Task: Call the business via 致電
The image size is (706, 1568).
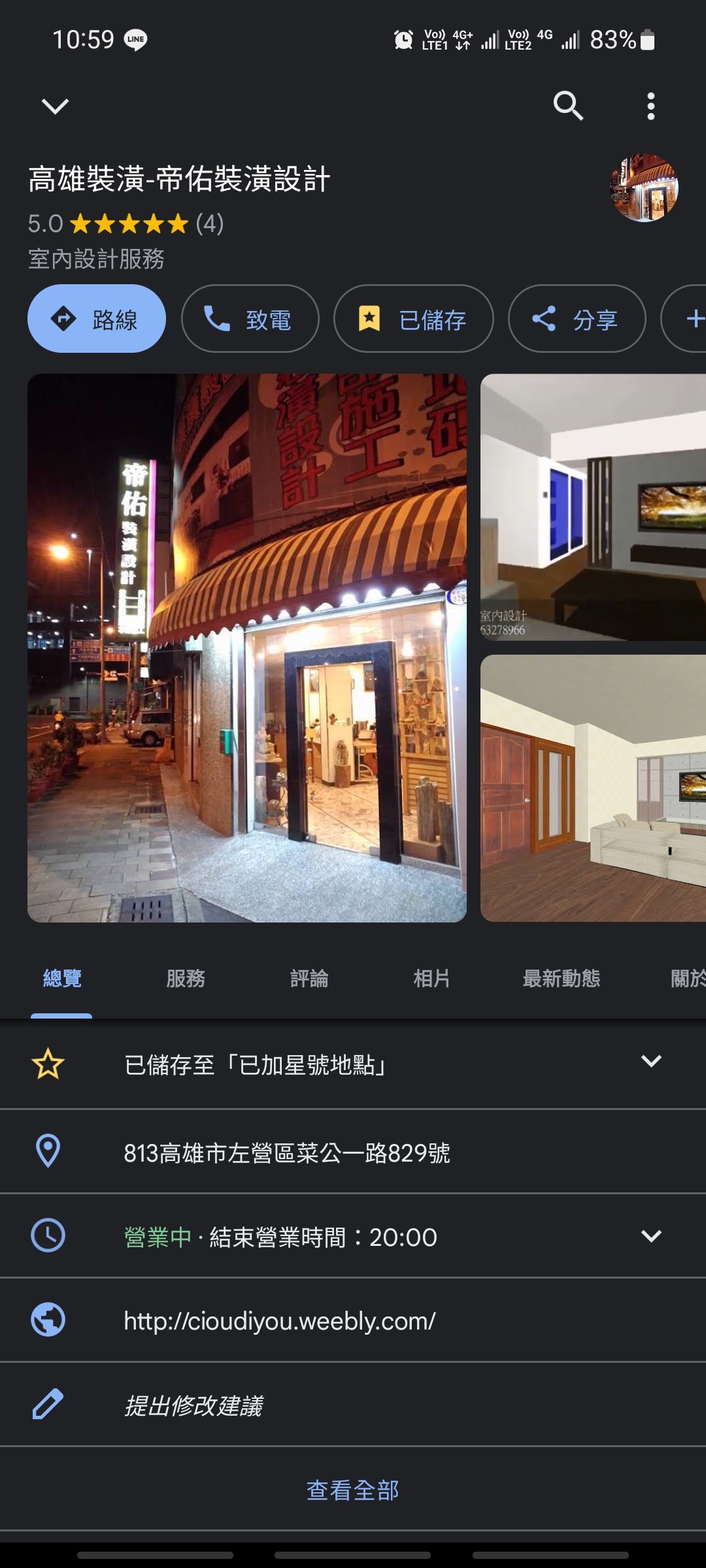Action: click(250, 319)
